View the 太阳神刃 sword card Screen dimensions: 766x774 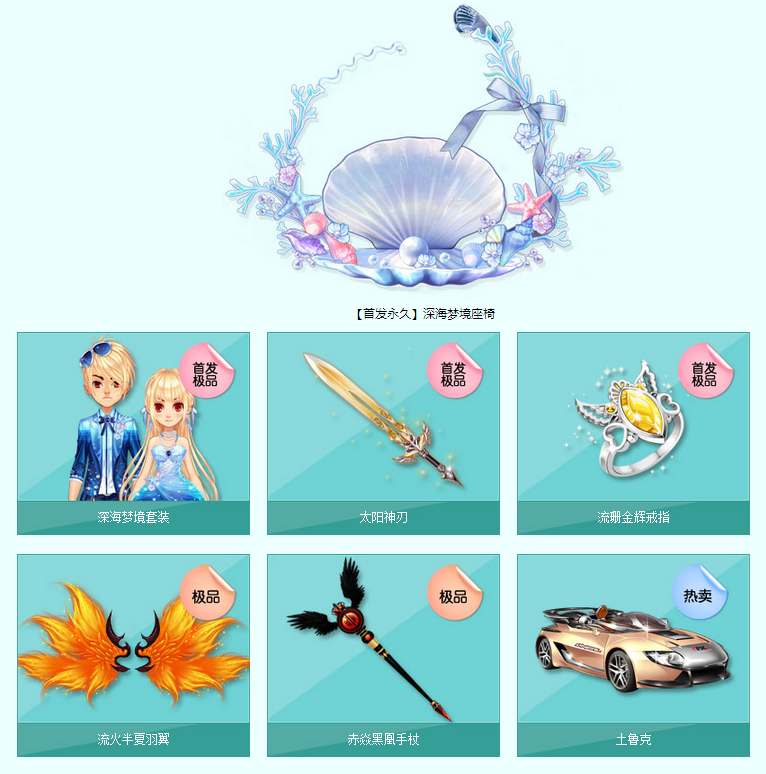383,432
